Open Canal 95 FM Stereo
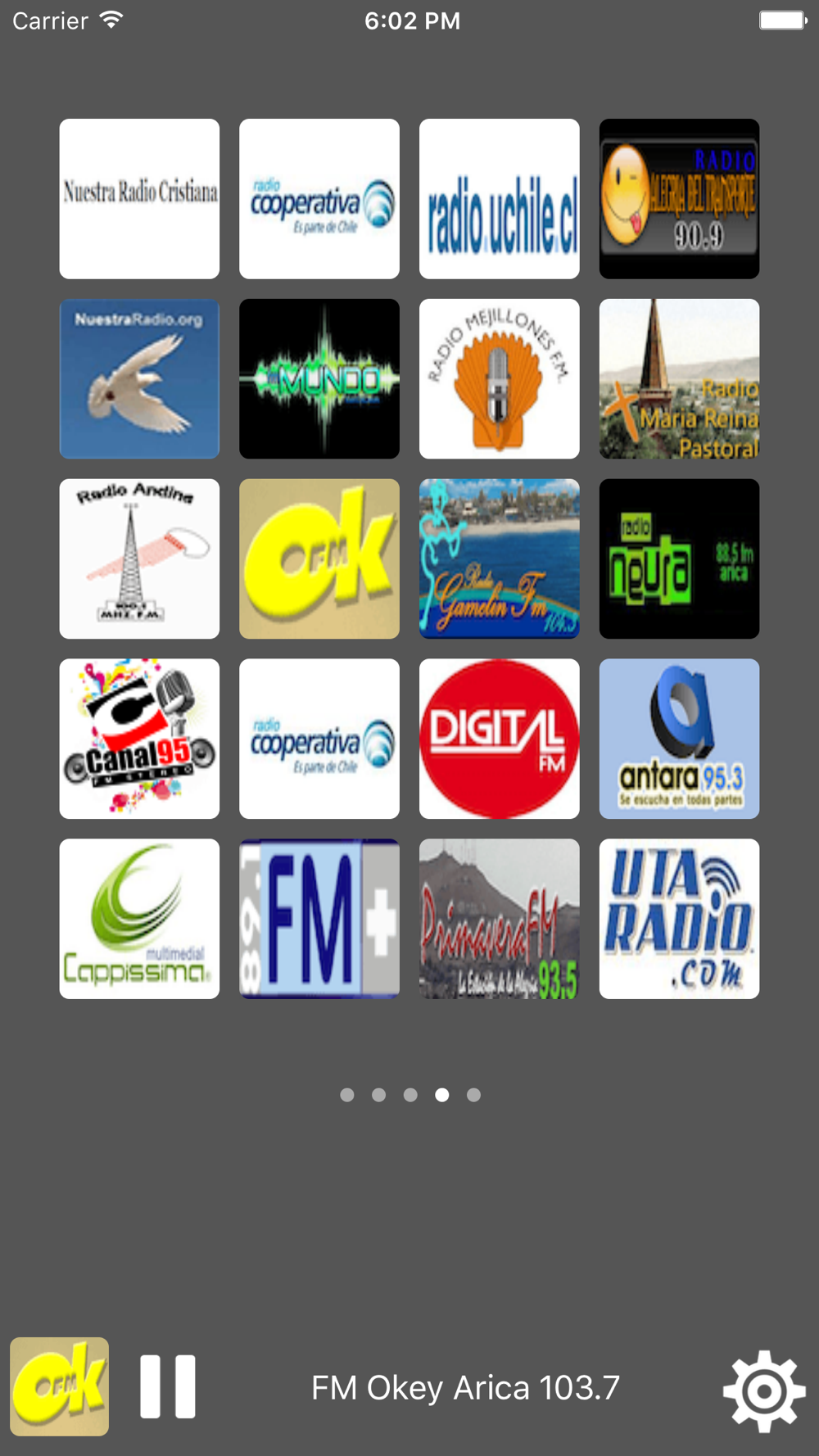 pyautogui.click(x=139, y=739)
